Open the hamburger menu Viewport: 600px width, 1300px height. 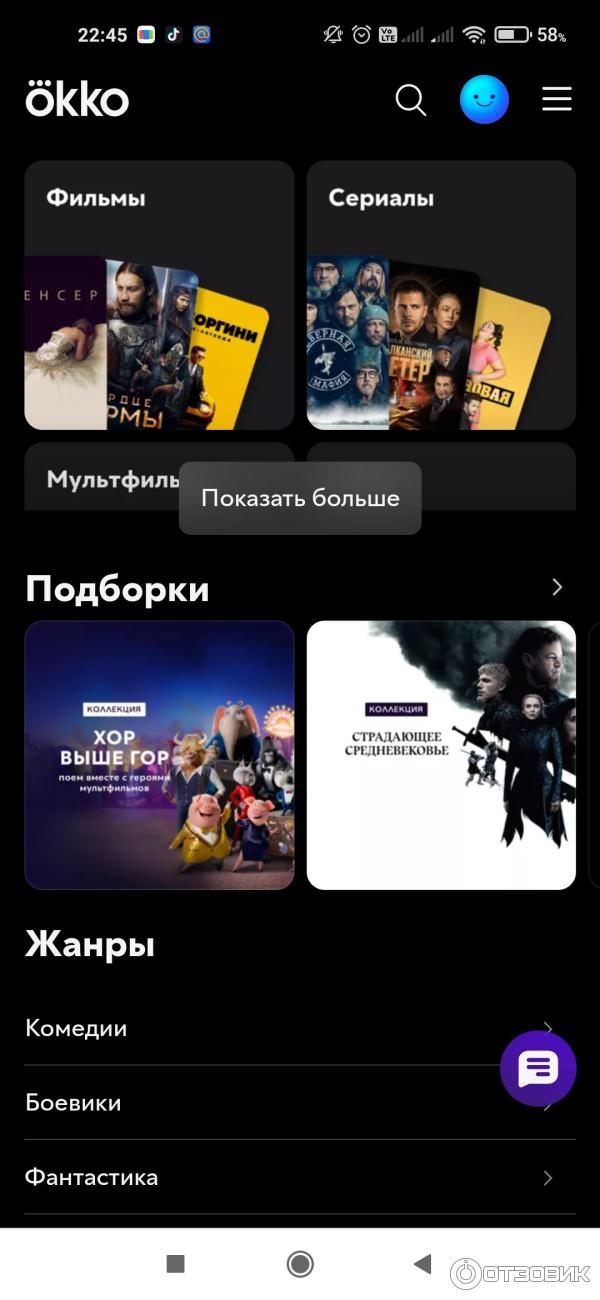click(x=557, y=99)
